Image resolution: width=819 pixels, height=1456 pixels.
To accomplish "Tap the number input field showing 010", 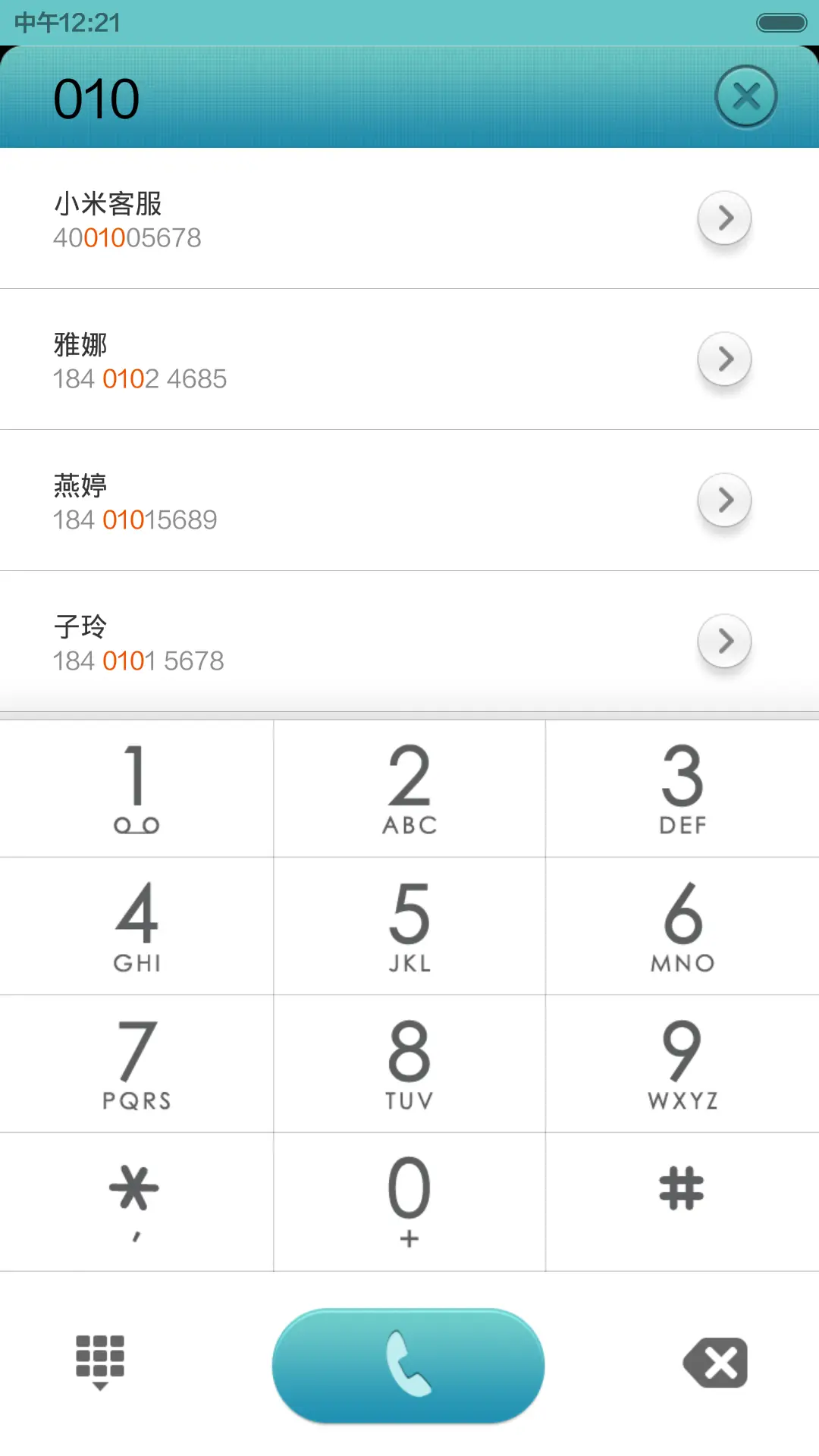I will (303, 96).
